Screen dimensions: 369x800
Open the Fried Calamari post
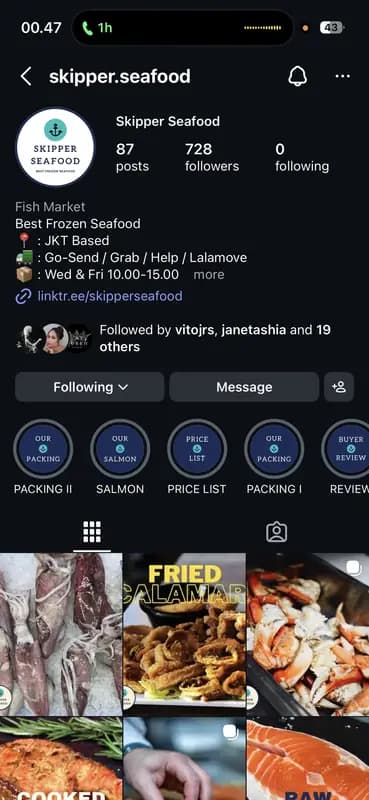point(184,634)
